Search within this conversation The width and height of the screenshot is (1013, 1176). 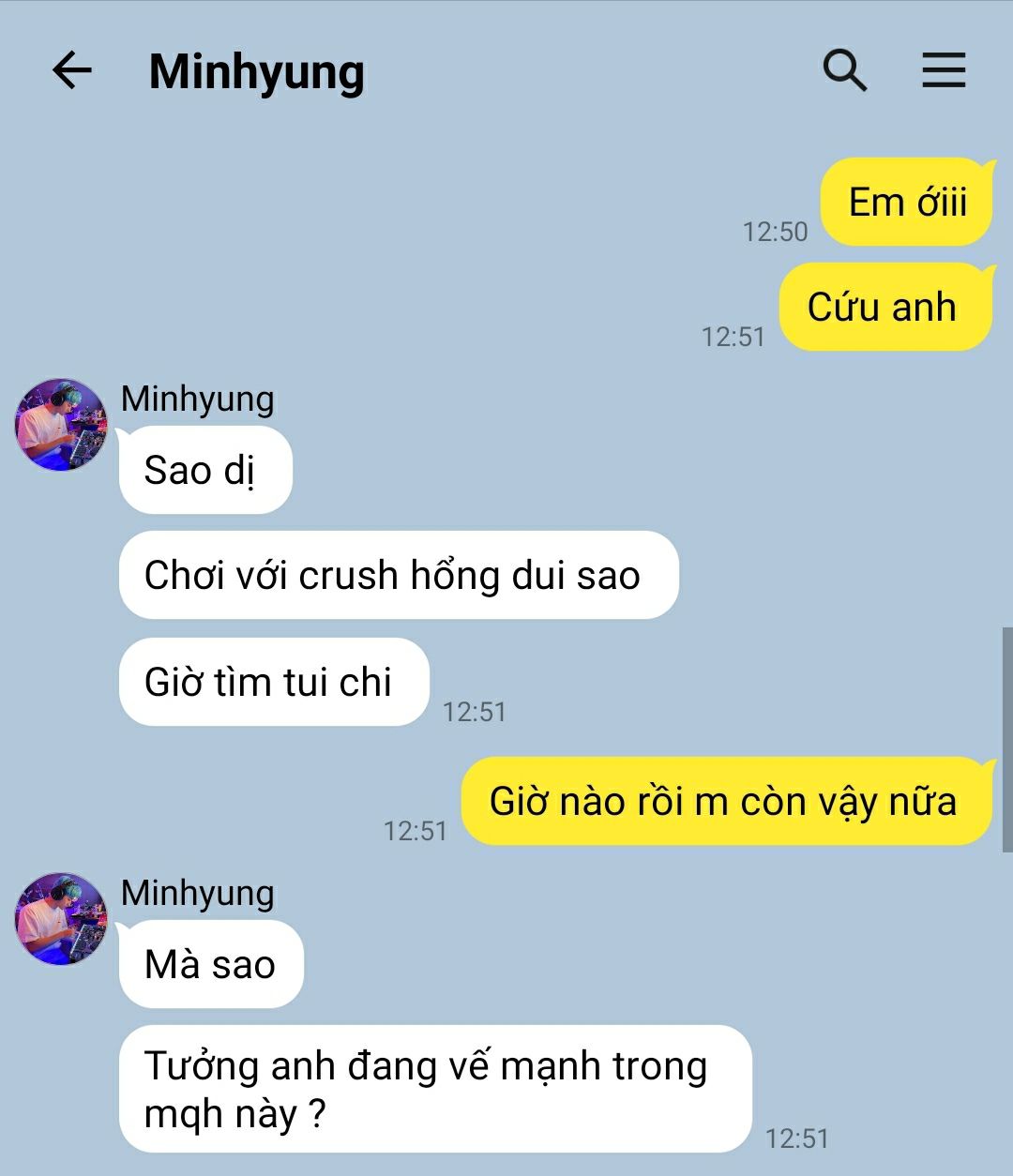844,70
